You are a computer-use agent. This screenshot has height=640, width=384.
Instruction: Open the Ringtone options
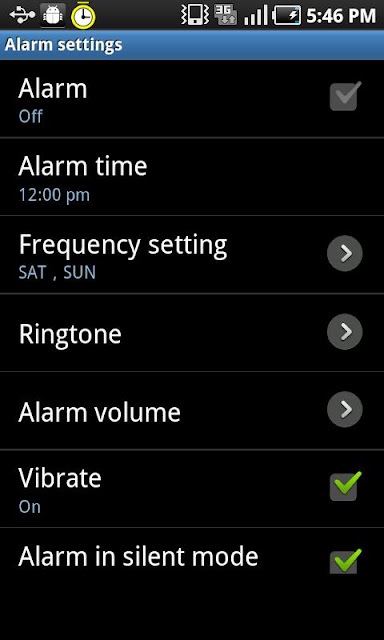coord(192,333)
